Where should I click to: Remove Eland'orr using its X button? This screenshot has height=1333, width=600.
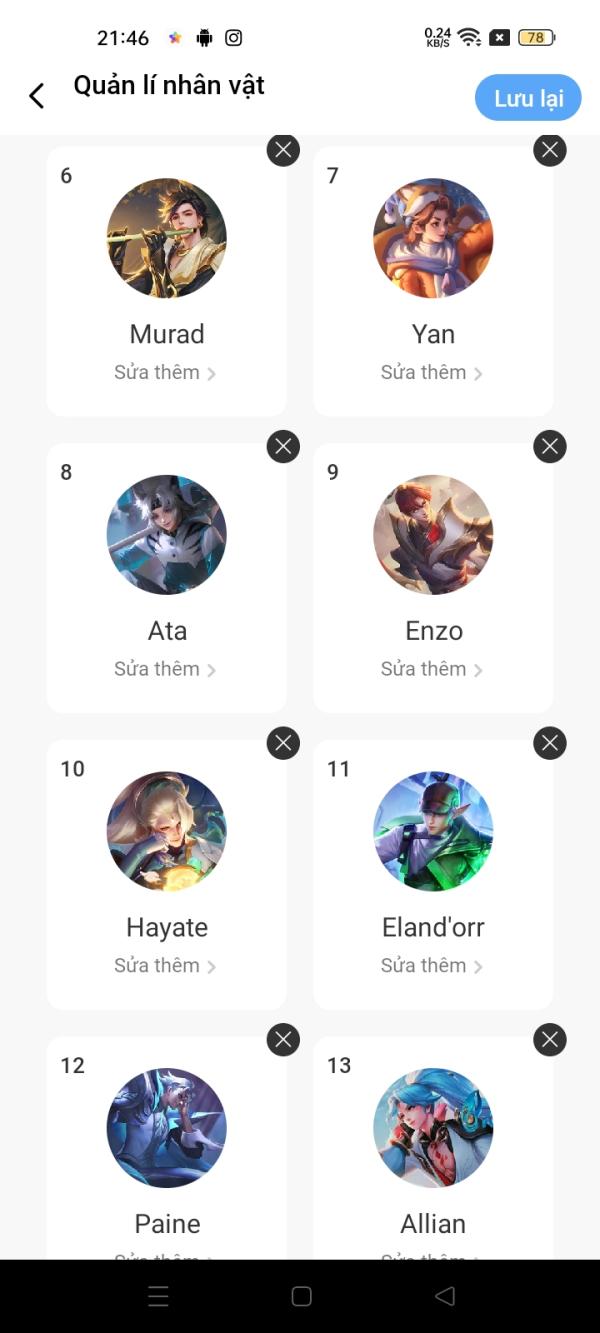549,743
